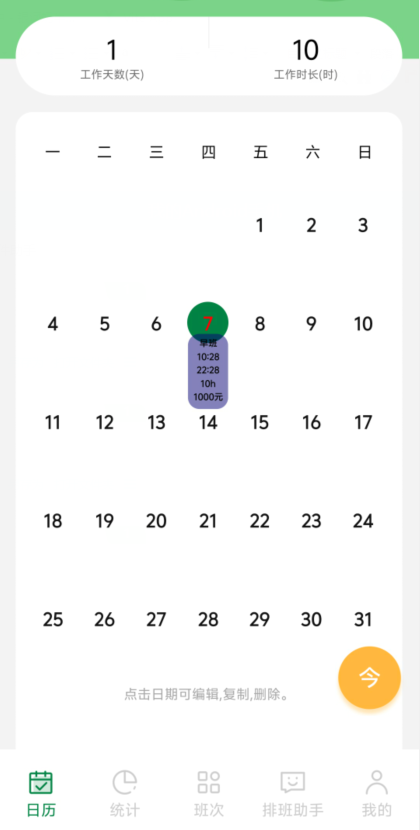The width and height of the screenshot is (420, 830).
Task: Switch to the 统计 tab
Action: click(125, 793)
